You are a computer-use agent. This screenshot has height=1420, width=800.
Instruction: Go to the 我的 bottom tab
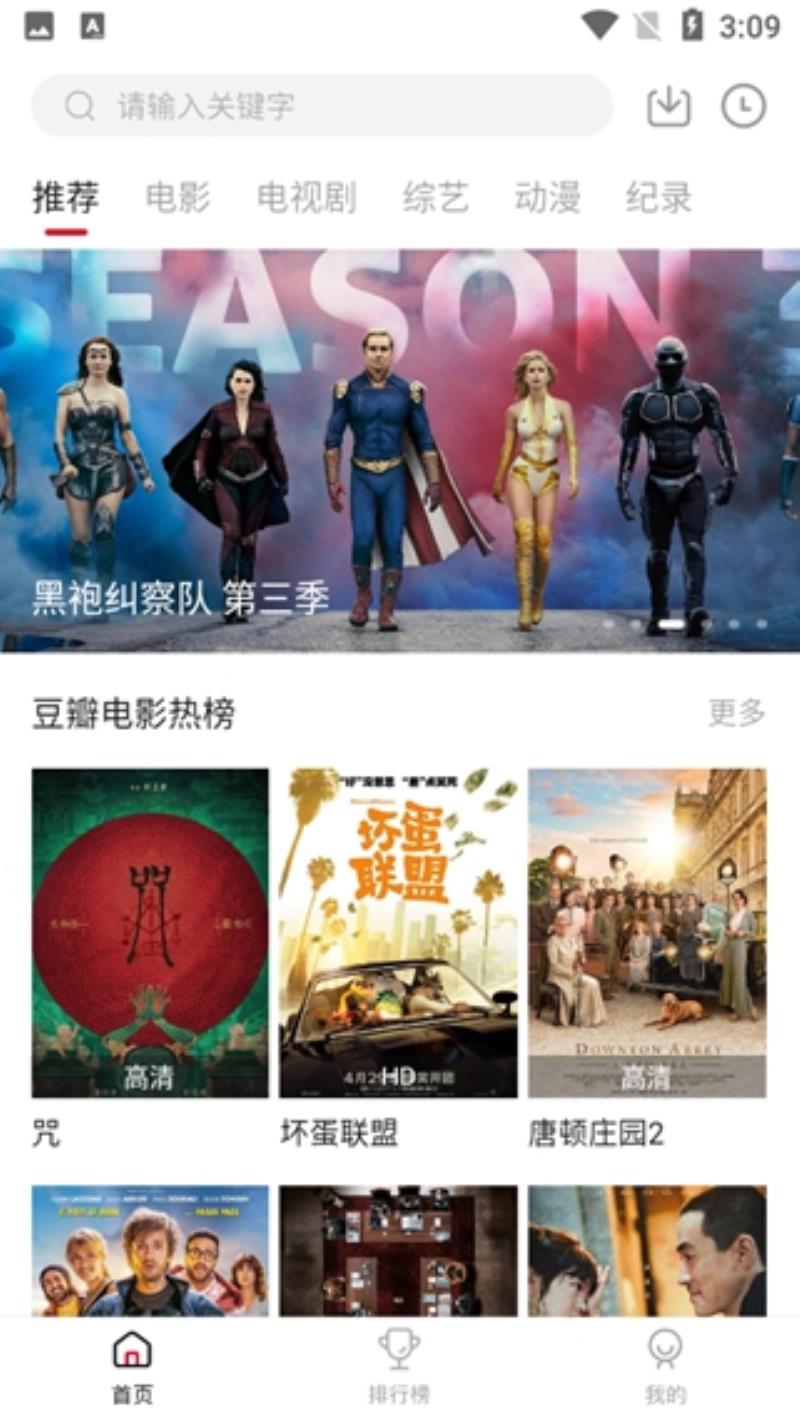[665, 1366]
